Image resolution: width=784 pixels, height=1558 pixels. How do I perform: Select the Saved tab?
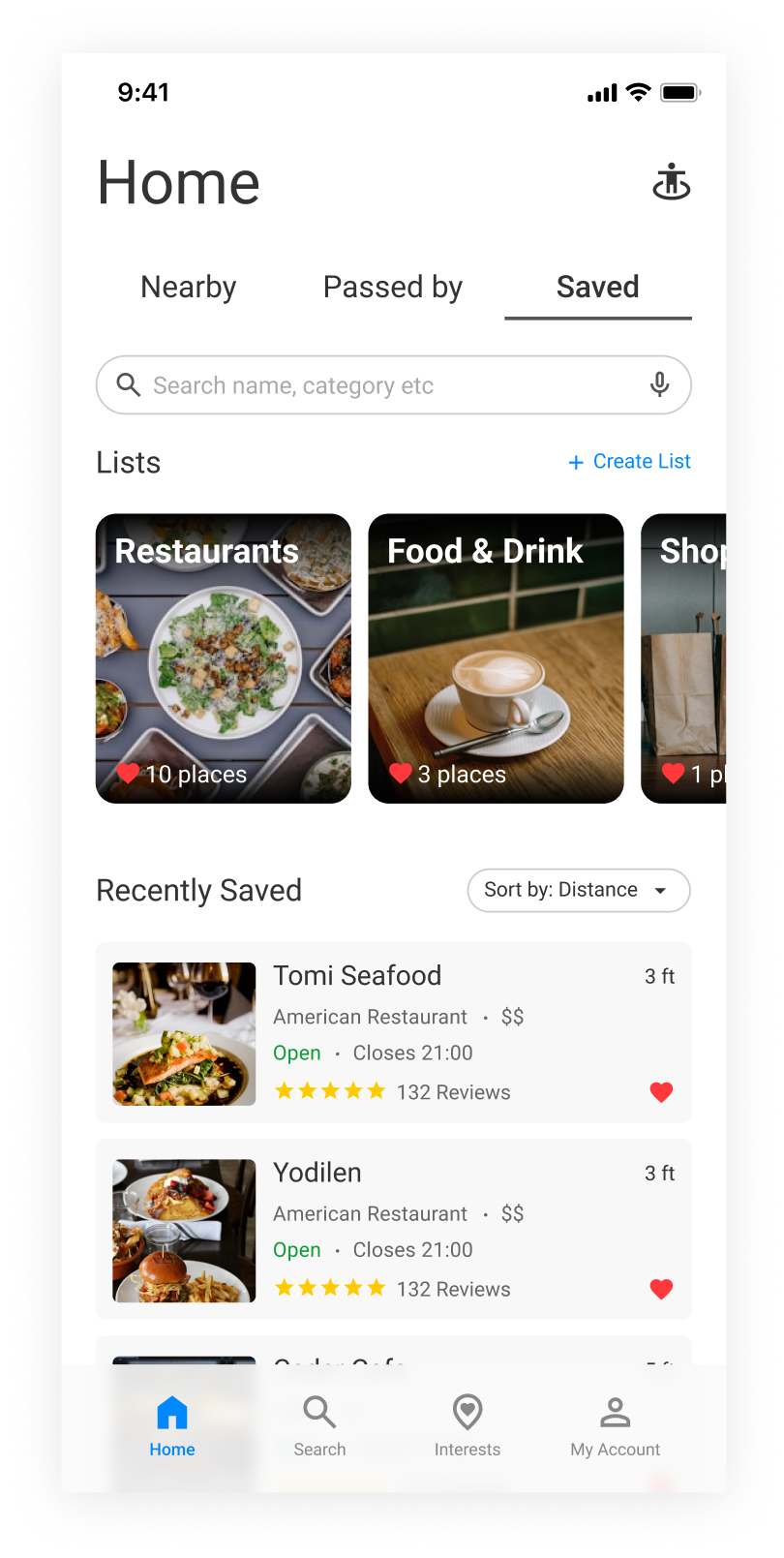(x=597, y=288)
